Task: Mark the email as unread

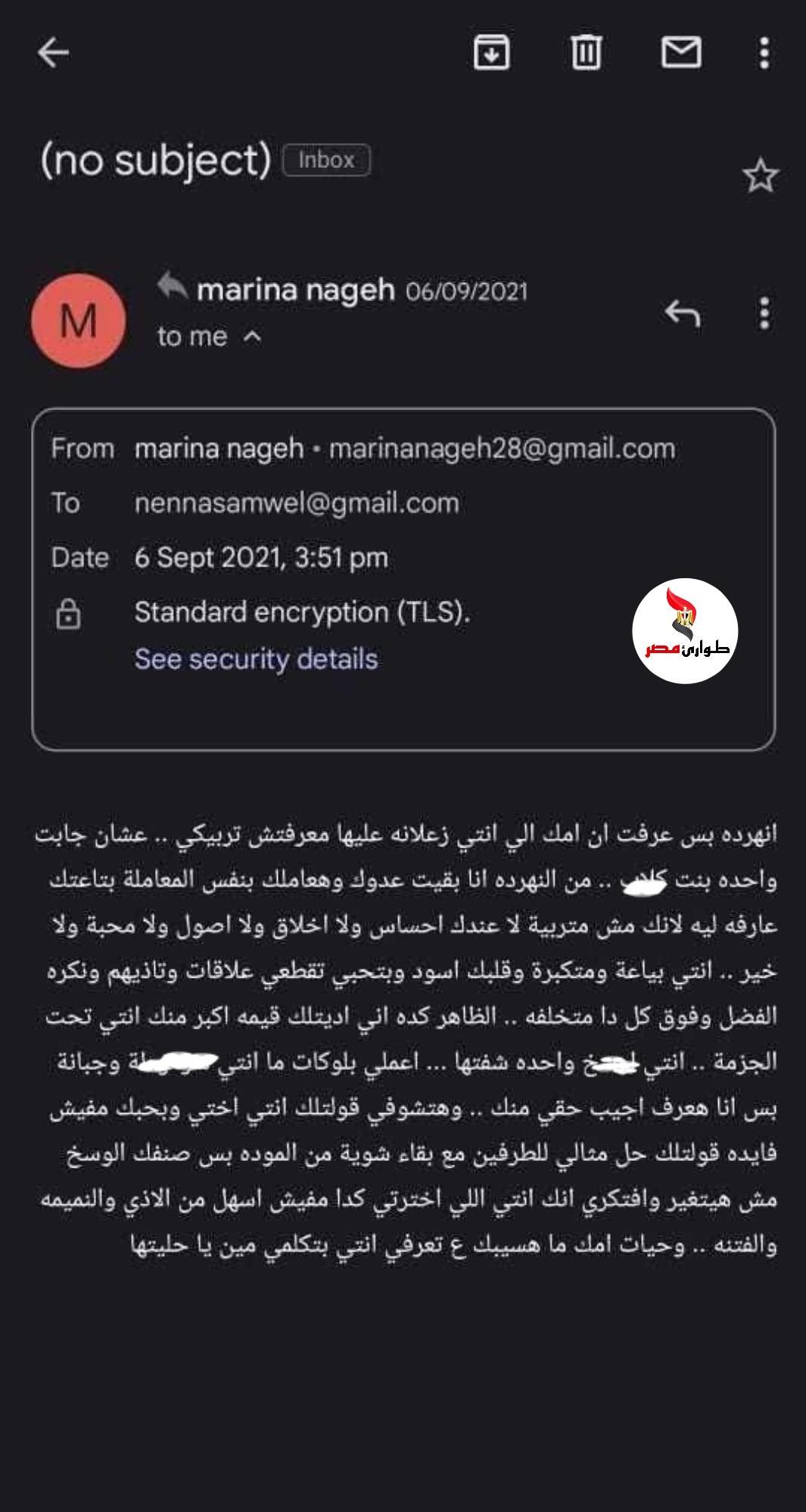Action: click(681, 52)
